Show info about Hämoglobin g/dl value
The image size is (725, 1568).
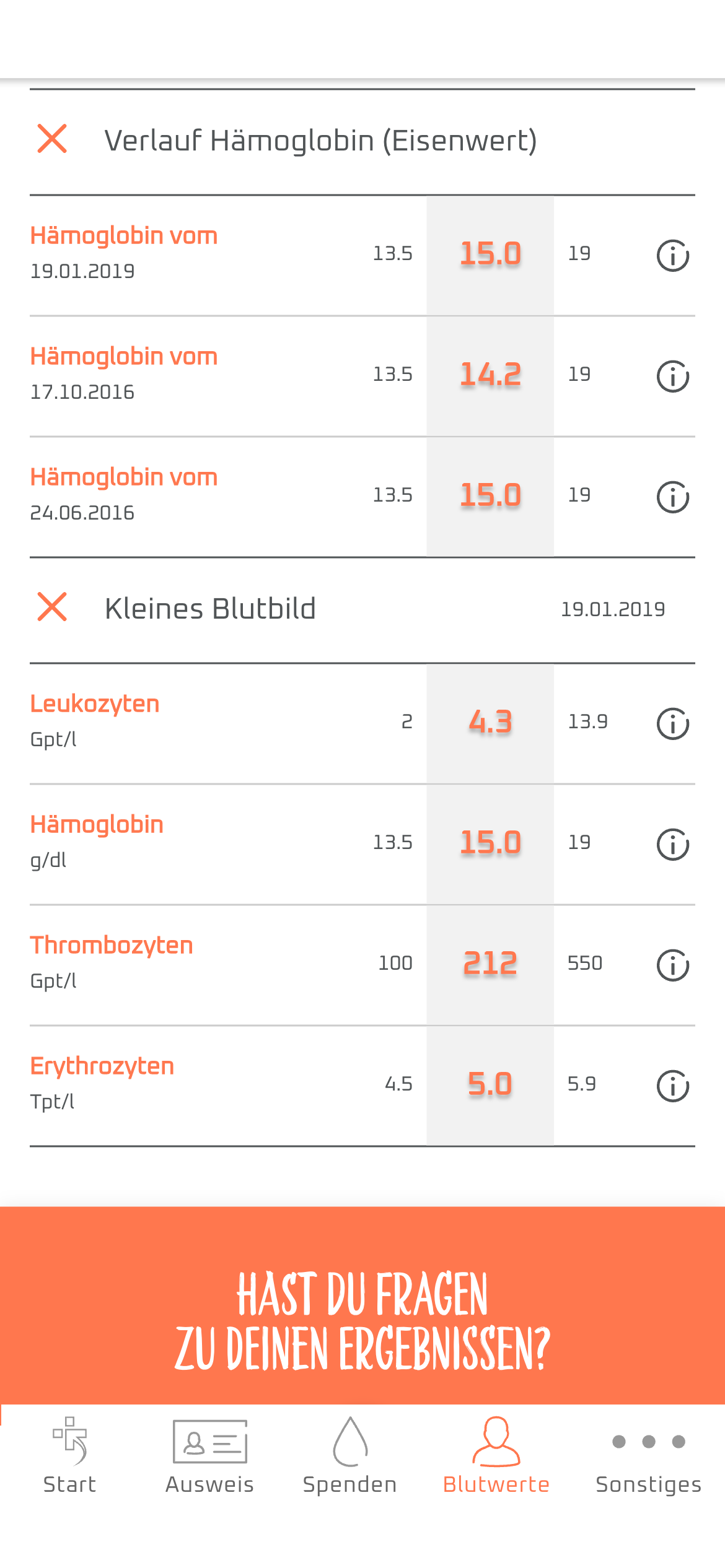pos(672,844)
